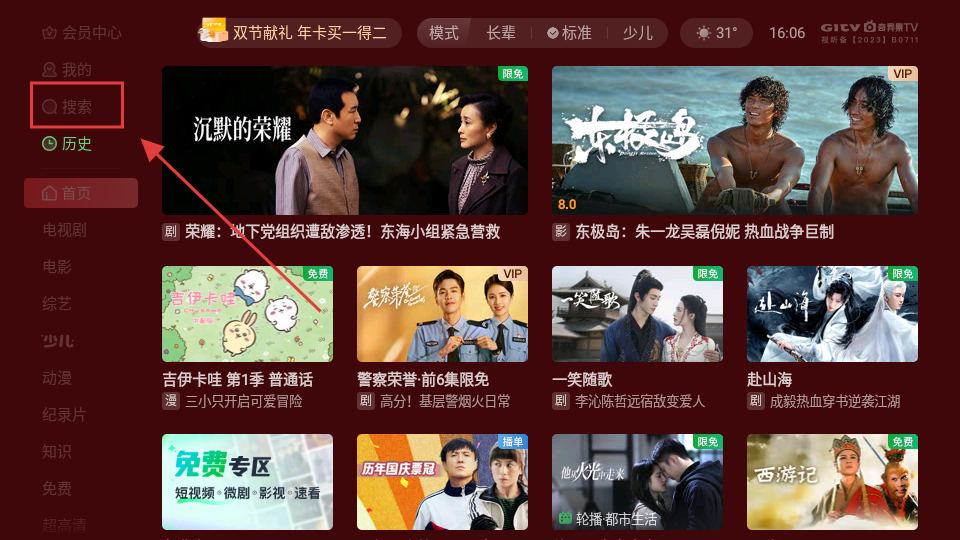The width and height of the screenshot is (960, 540).
Task: Play 吉伊卡哇 第1季 普通话
Action: click(x=247, y=314)
